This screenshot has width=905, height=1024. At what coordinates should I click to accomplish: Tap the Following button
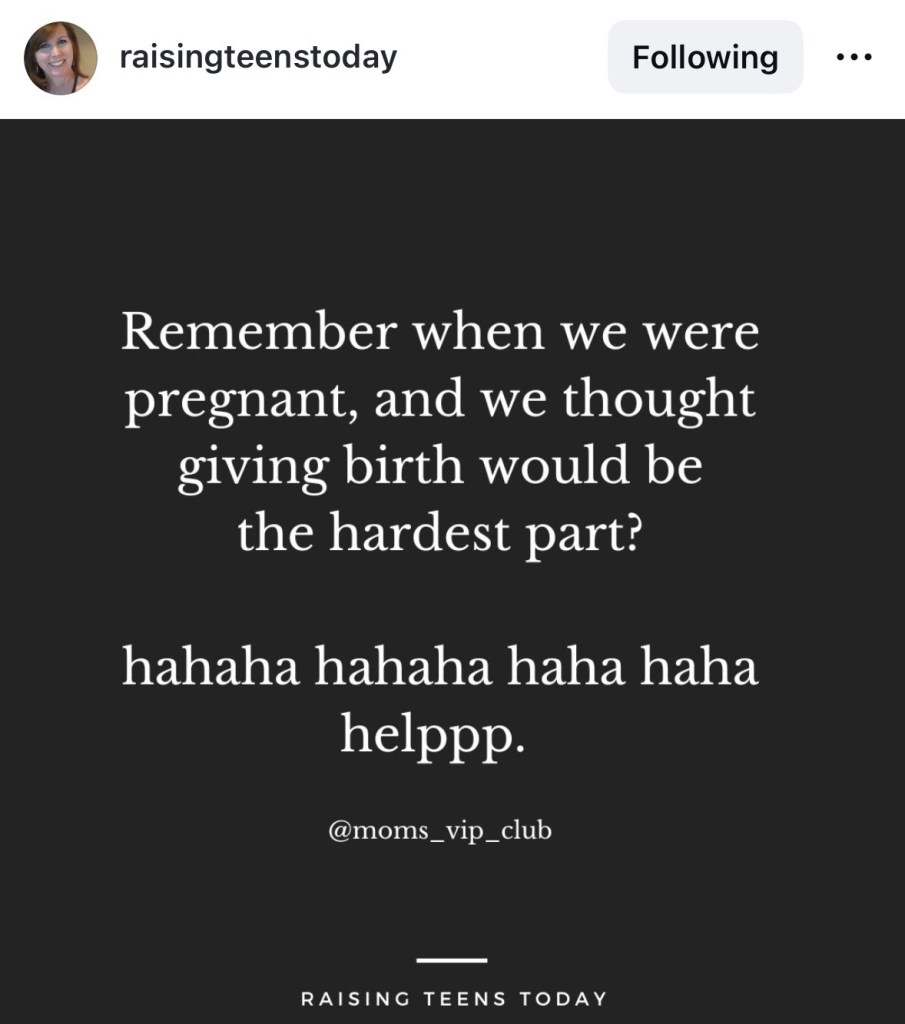pos(705,58)
